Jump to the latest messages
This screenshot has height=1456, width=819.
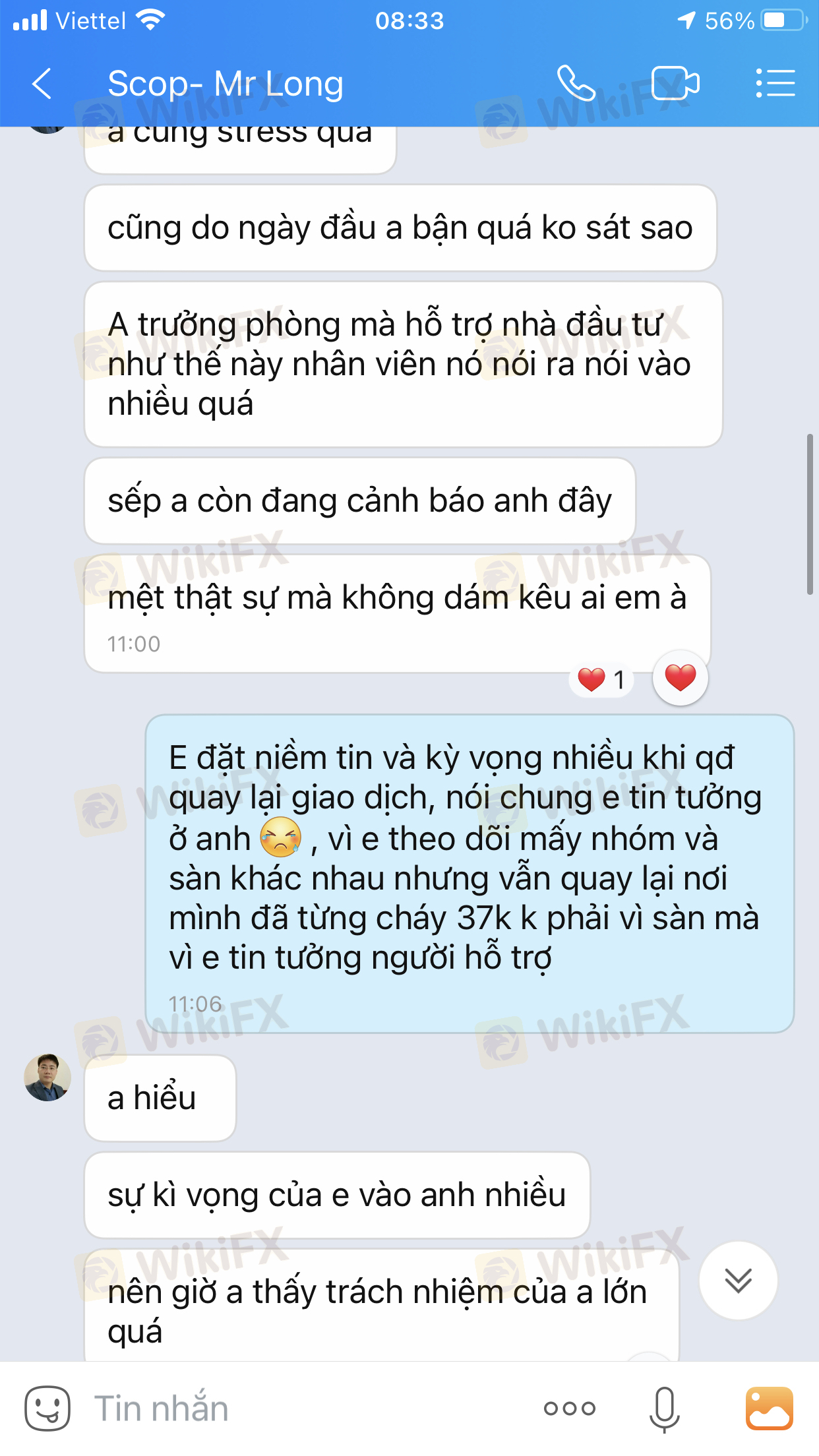738,1281
